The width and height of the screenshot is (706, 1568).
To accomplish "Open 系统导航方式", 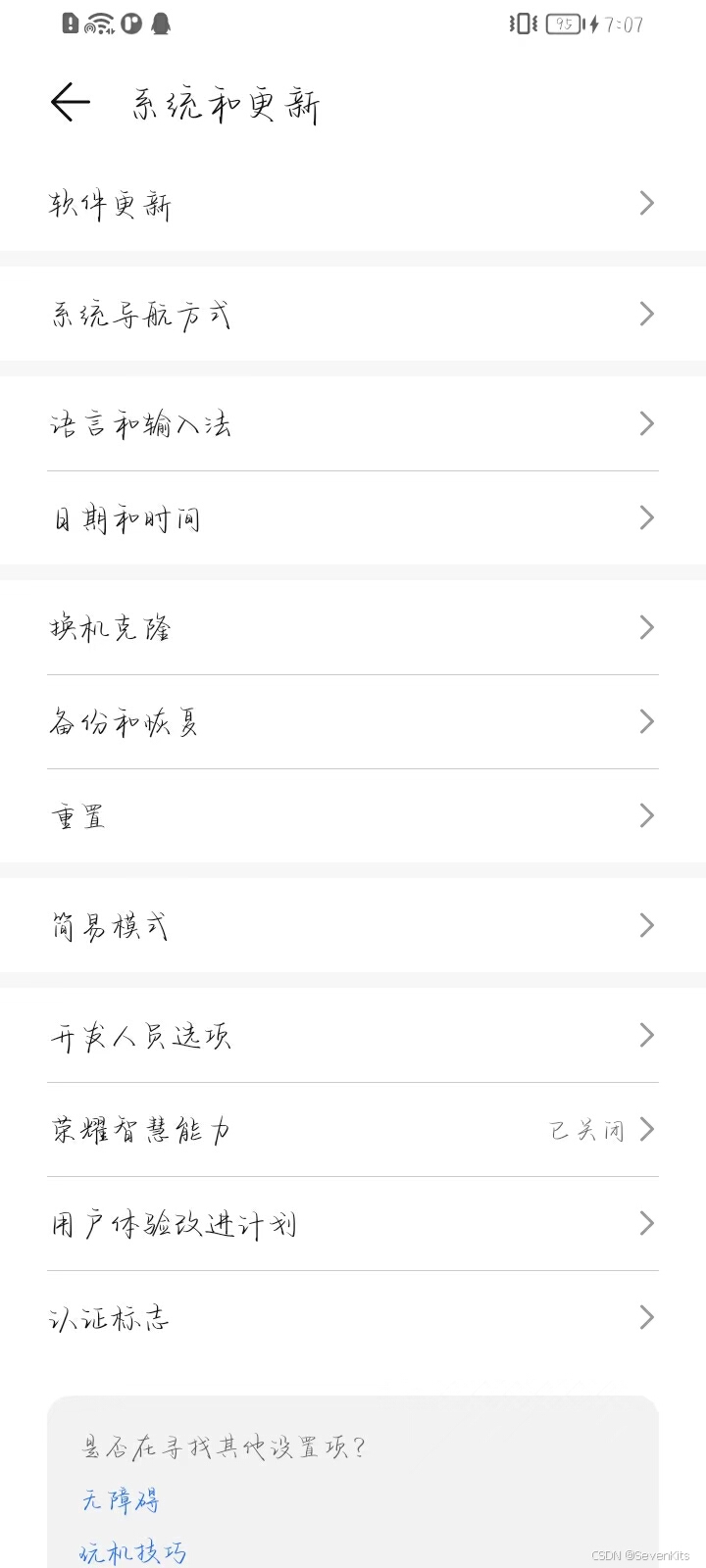I will click(x=353, y=314).
